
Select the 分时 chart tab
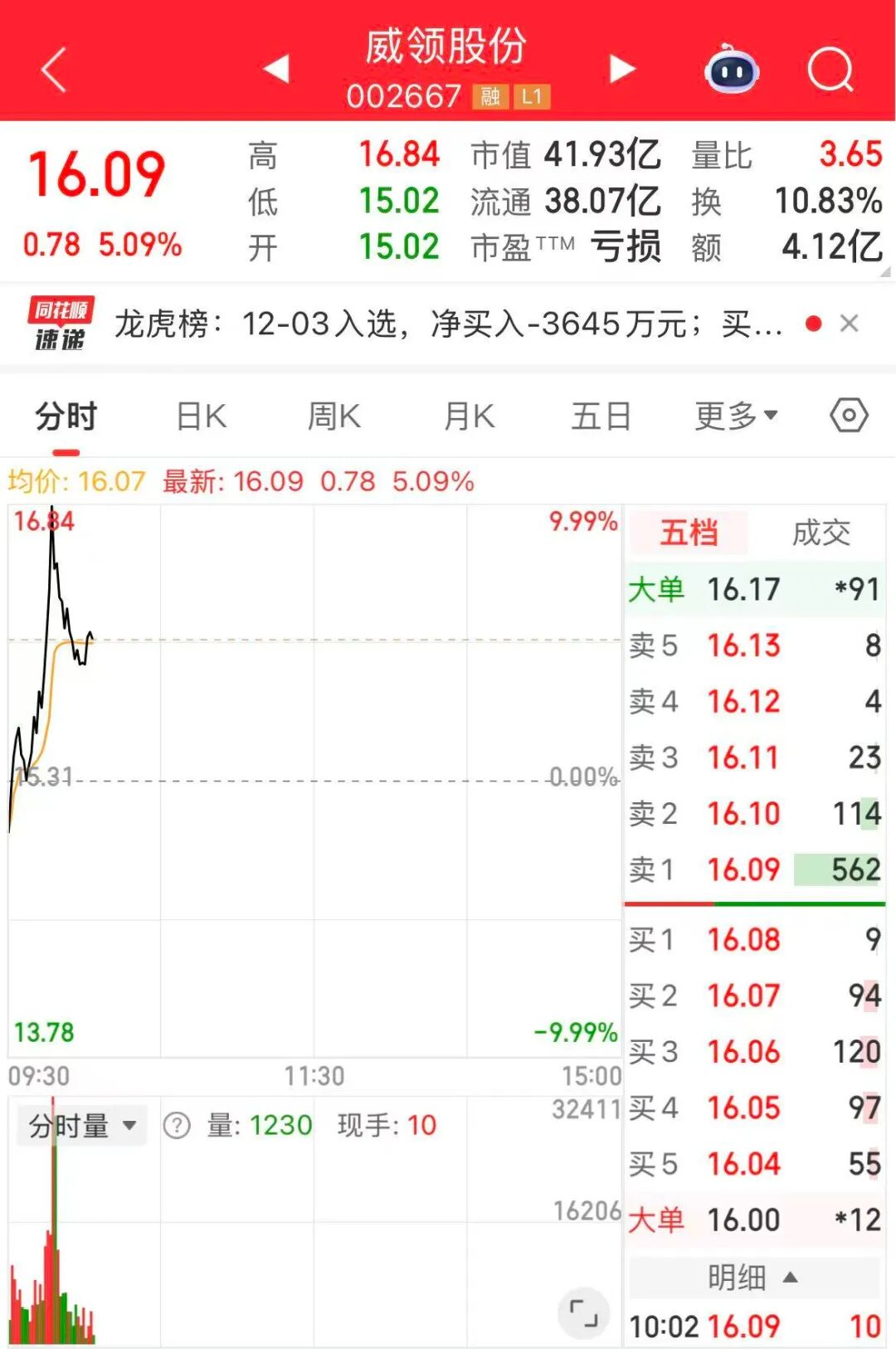pyautogui.click(x=66, y=416)
